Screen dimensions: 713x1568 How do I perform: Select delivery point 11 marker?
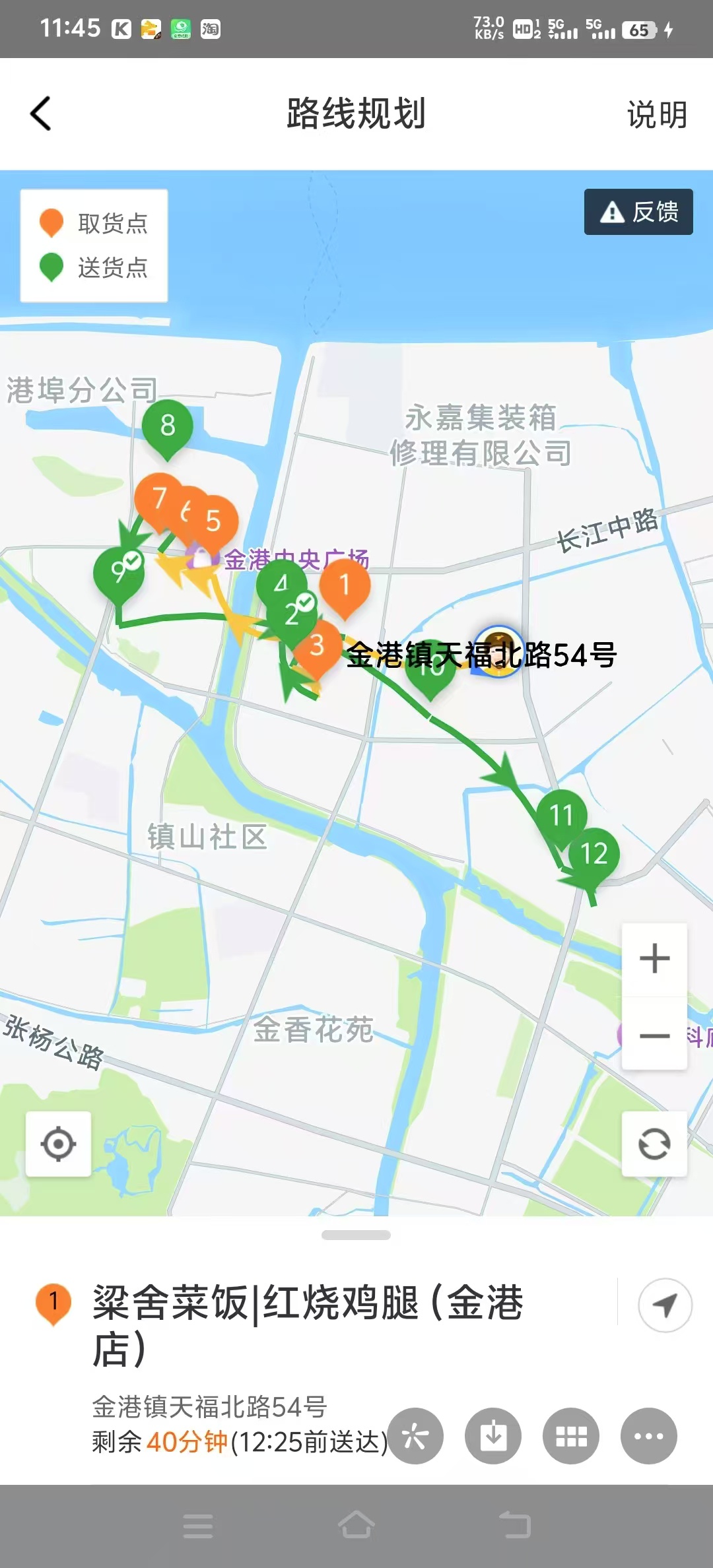tap(562, 815)
